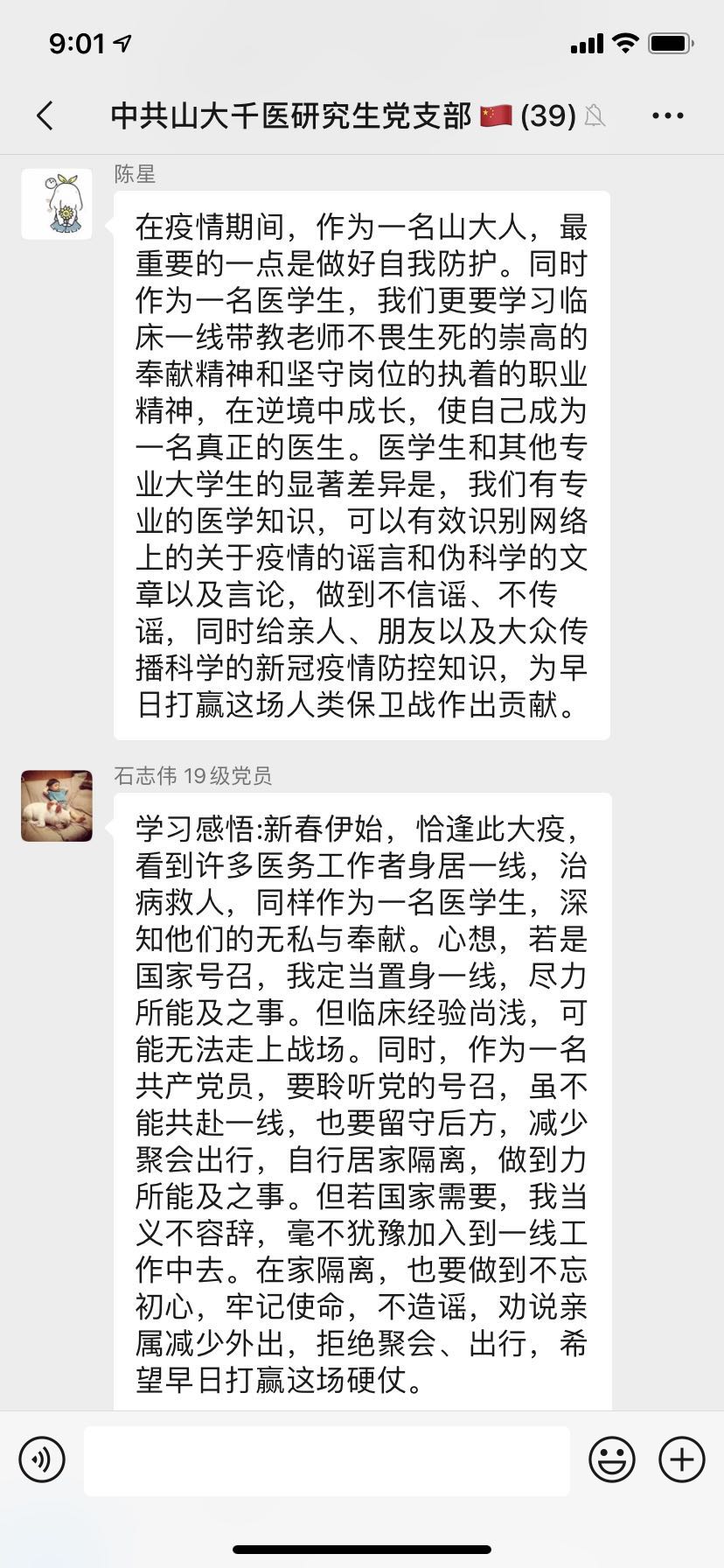Open 陈星's profile avatar

pyautogui.click(x=57, y=205)
